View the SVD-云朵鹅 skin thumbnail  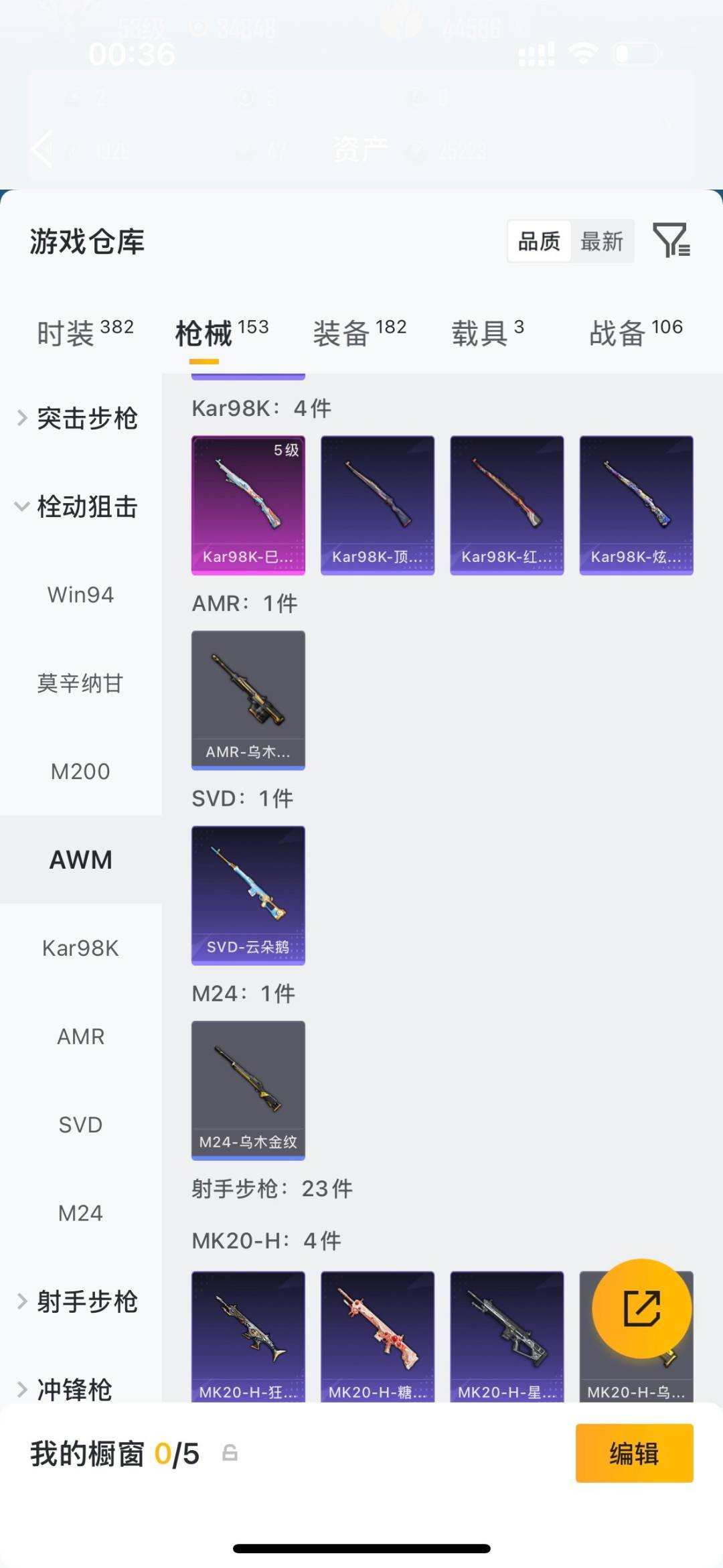pyautogui.click(x=248, y=894)
